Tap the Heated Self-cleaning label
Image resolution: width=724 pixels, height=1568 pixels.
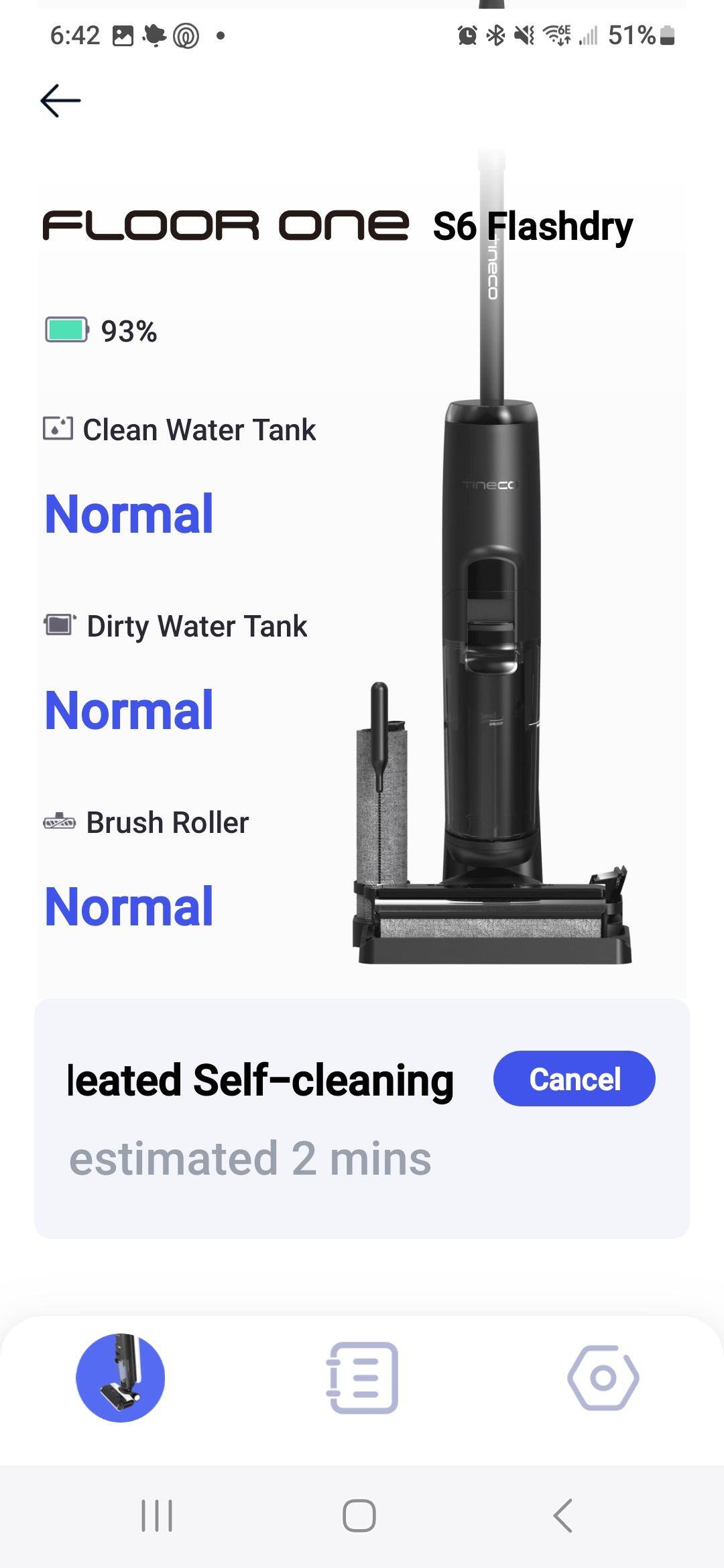point(260,1077)
